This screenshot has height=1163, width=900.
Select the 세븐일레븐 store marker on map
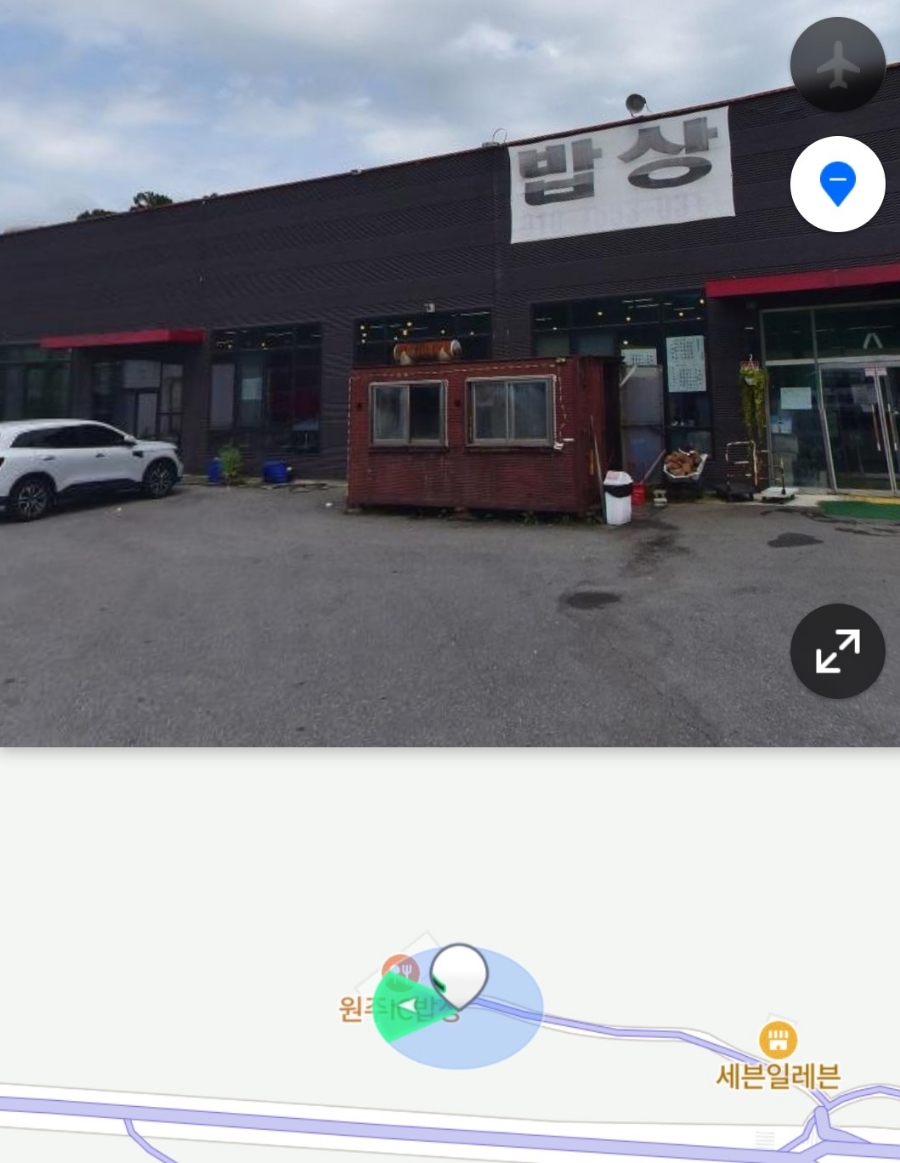coord(777,1040)
